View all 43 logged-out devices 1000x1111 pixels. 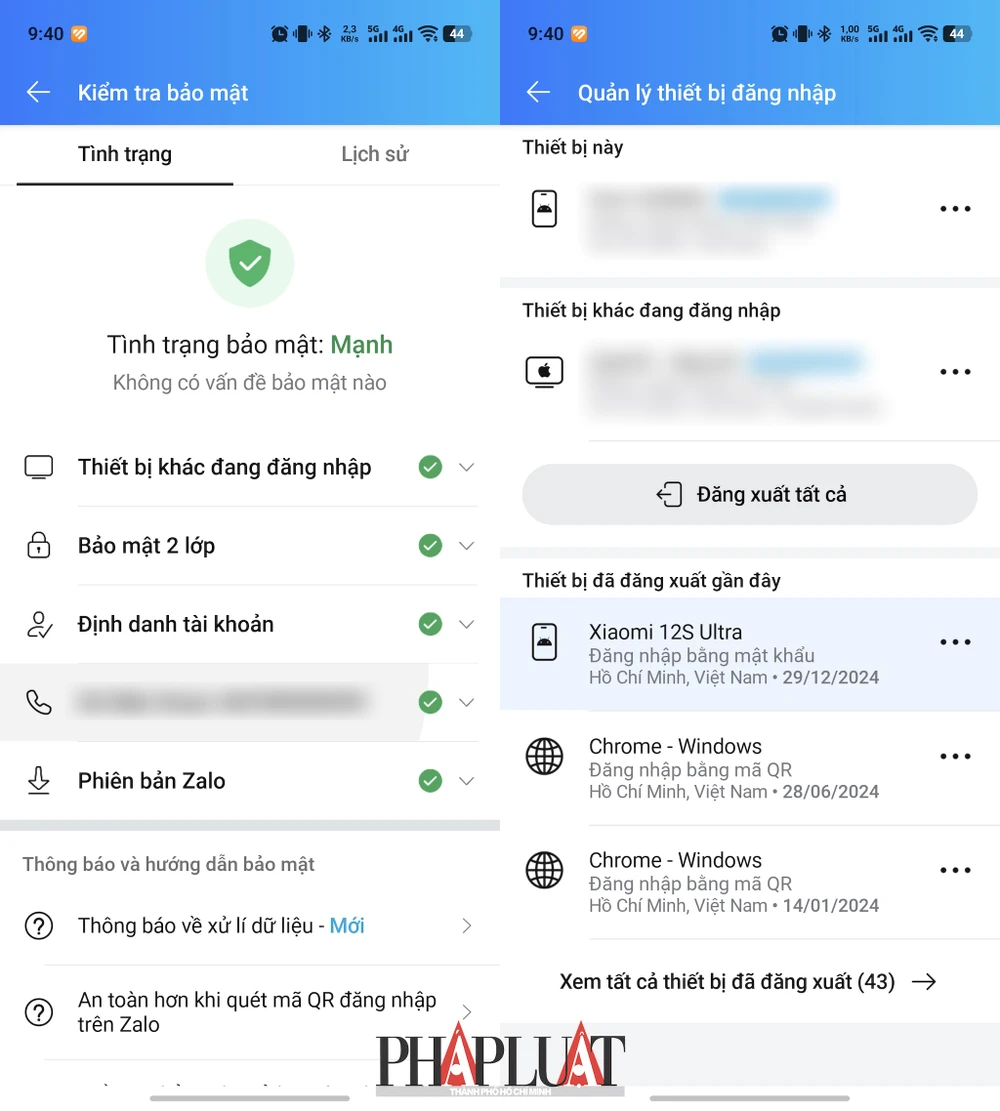748,981
